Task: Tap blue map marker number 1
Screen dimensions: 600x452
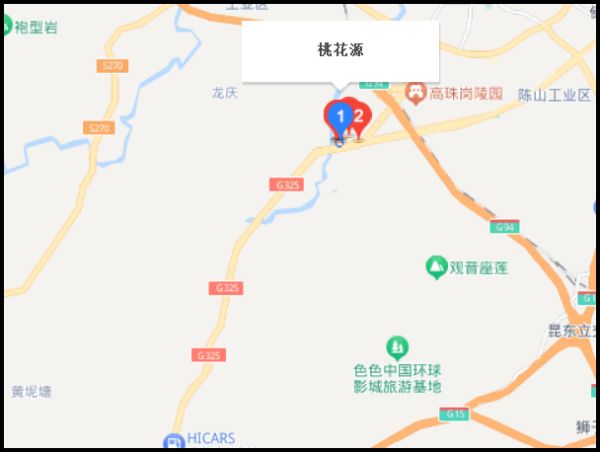Action: pos(339,117)
